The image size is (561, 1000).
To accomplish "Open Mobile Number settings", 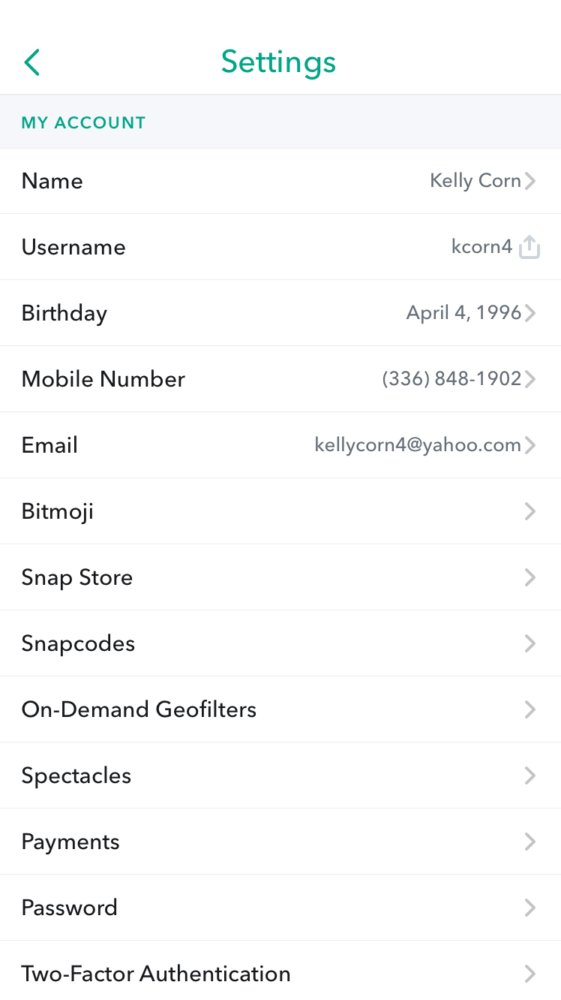I will [280, 379].
